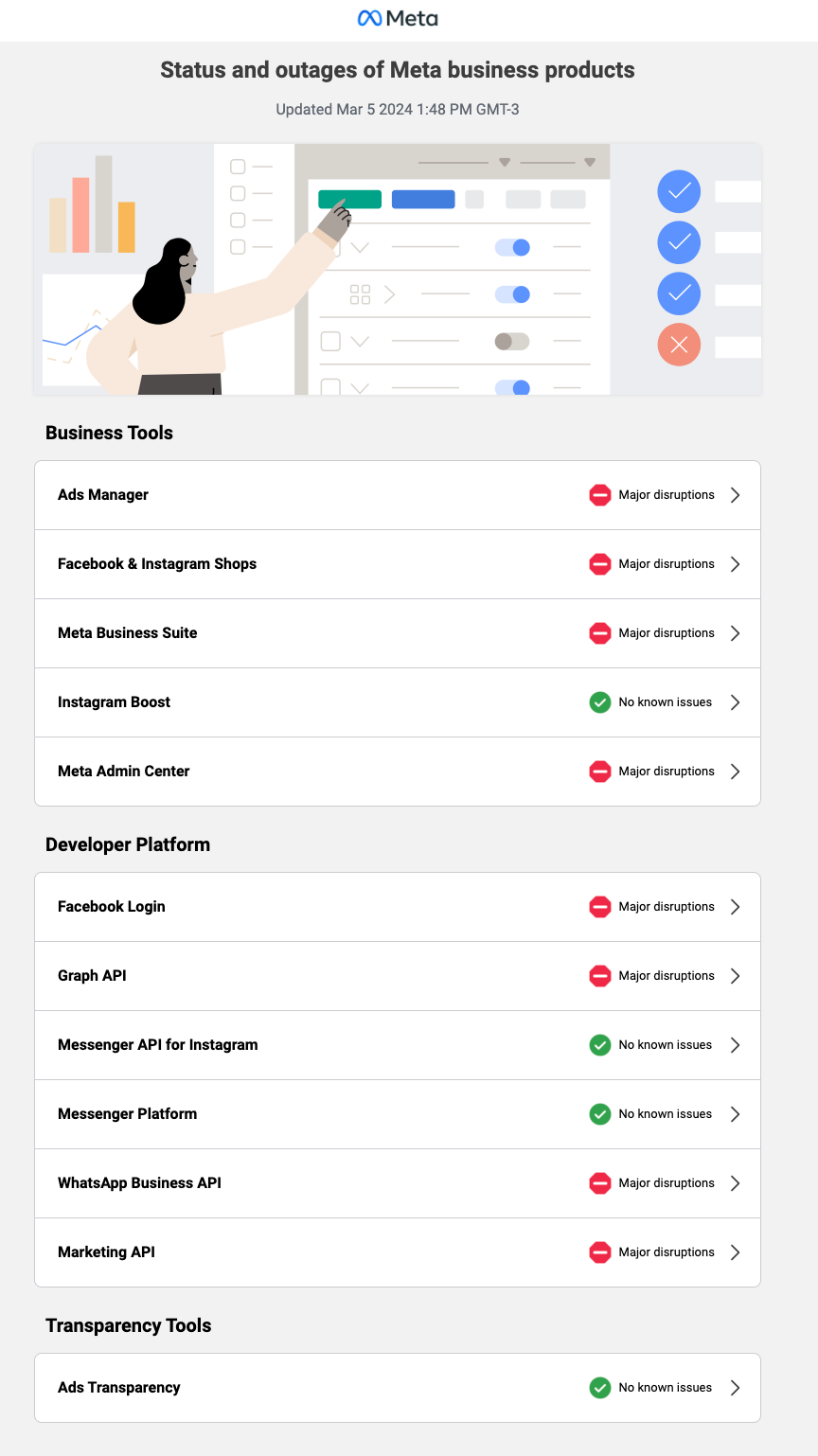818x1456 pixels.
Task: Open Meta Business Suite disruption details
Action: 398,633
